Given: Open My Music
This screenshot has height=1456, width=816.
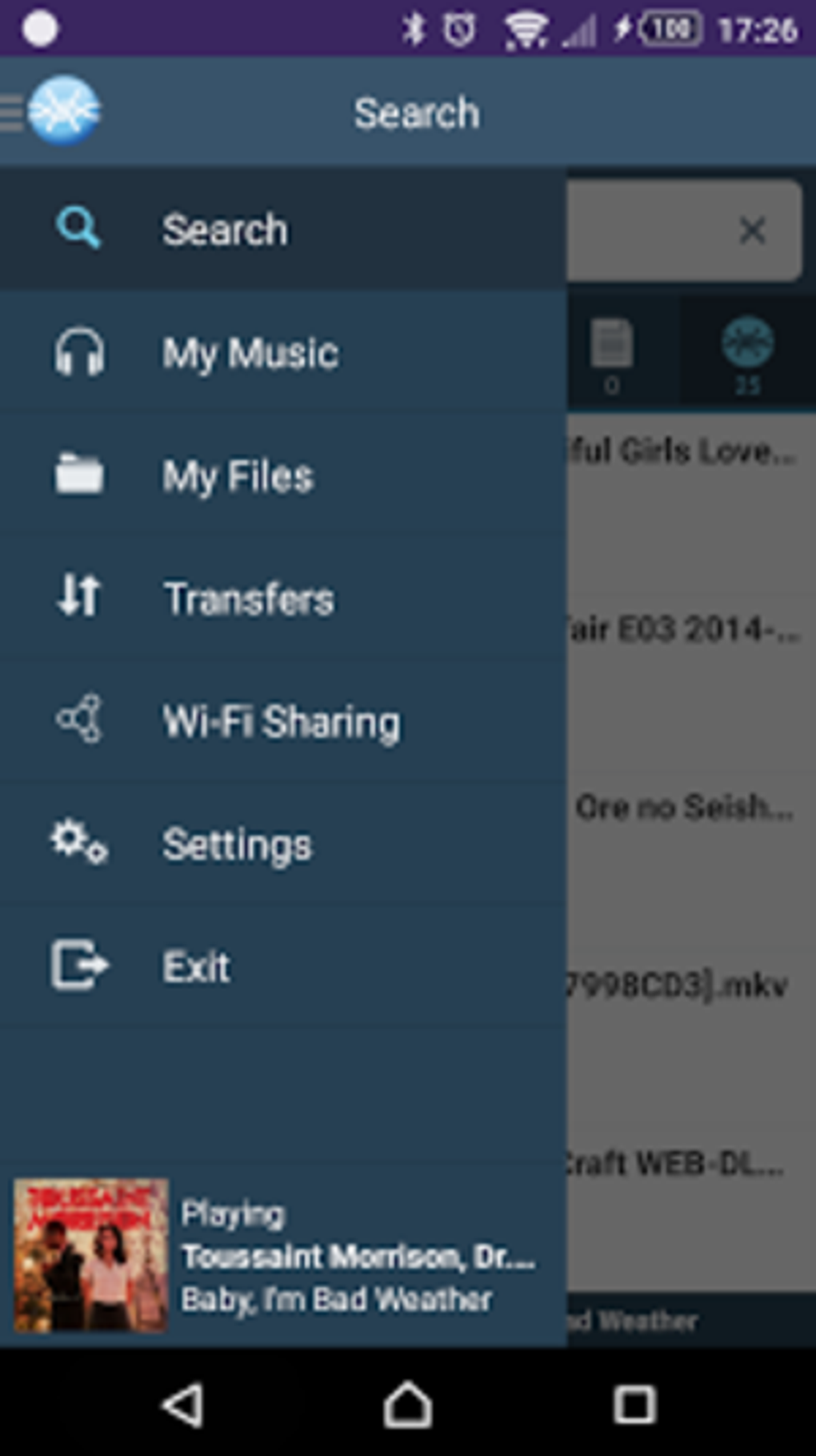Looking at the screenshot, I should (x=283, y=352).
